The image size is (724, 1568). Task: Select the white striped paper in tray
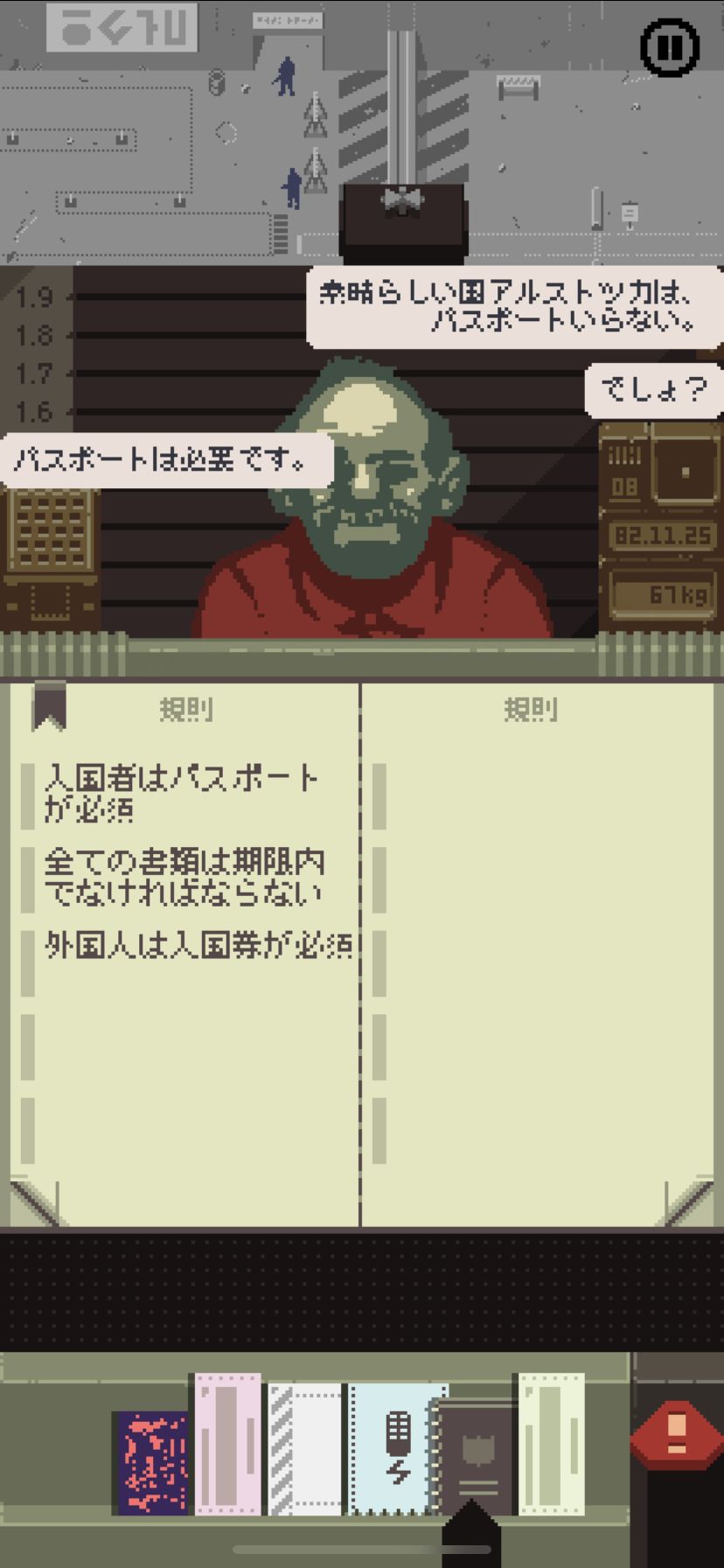click(x=305, y=1449)
